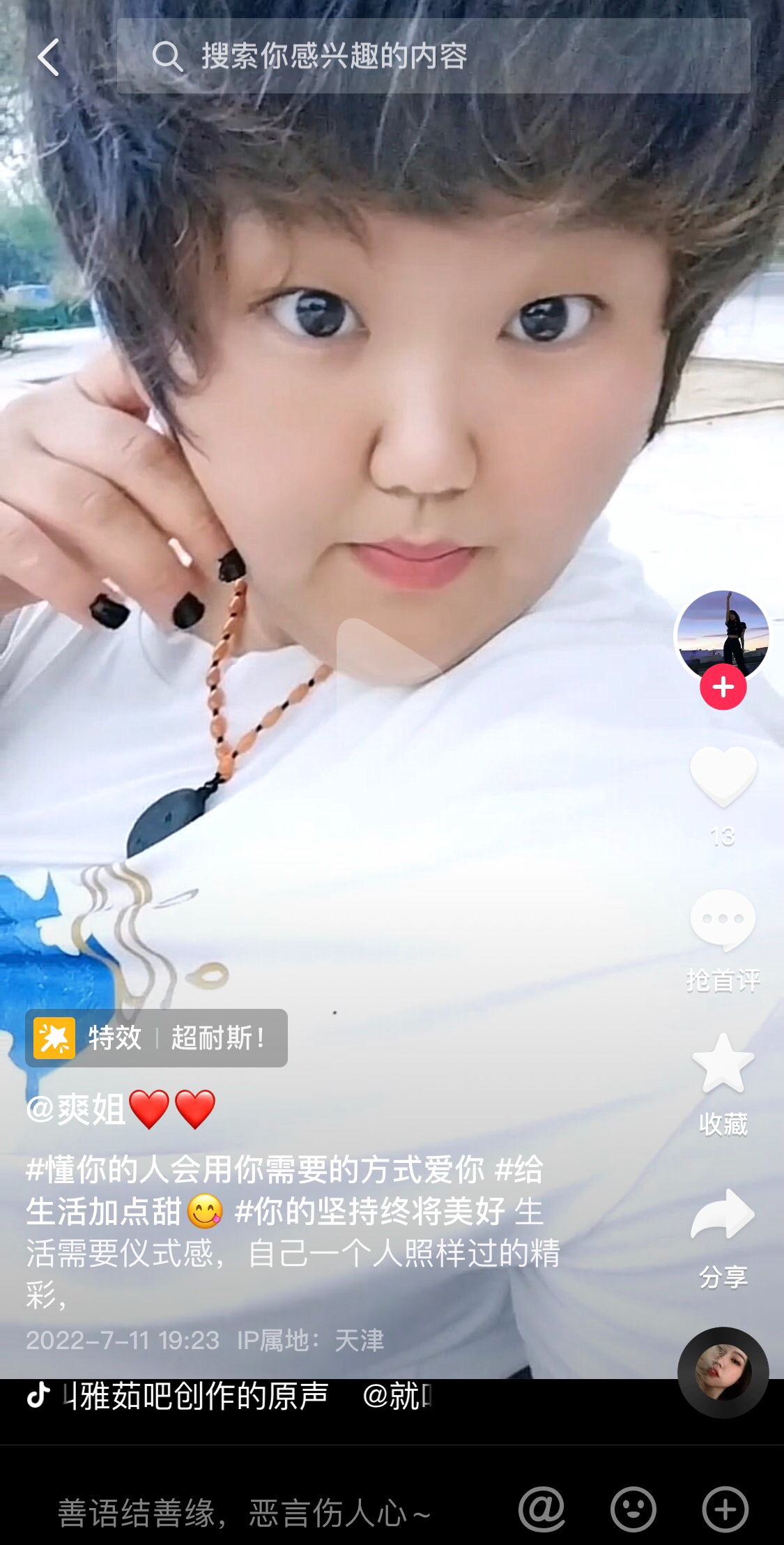
Task: Open comments via 抢首评 bubble
Action: 723,922
